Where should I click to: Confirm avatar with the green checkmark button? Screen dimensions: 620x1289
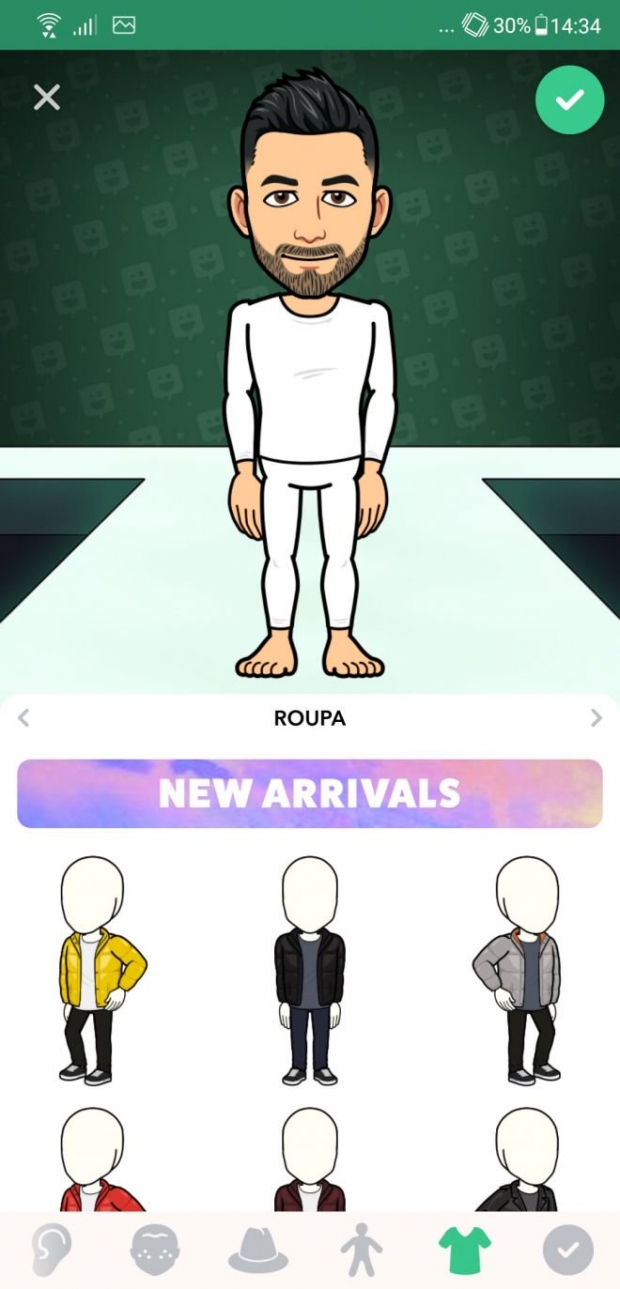coord(569,98)
